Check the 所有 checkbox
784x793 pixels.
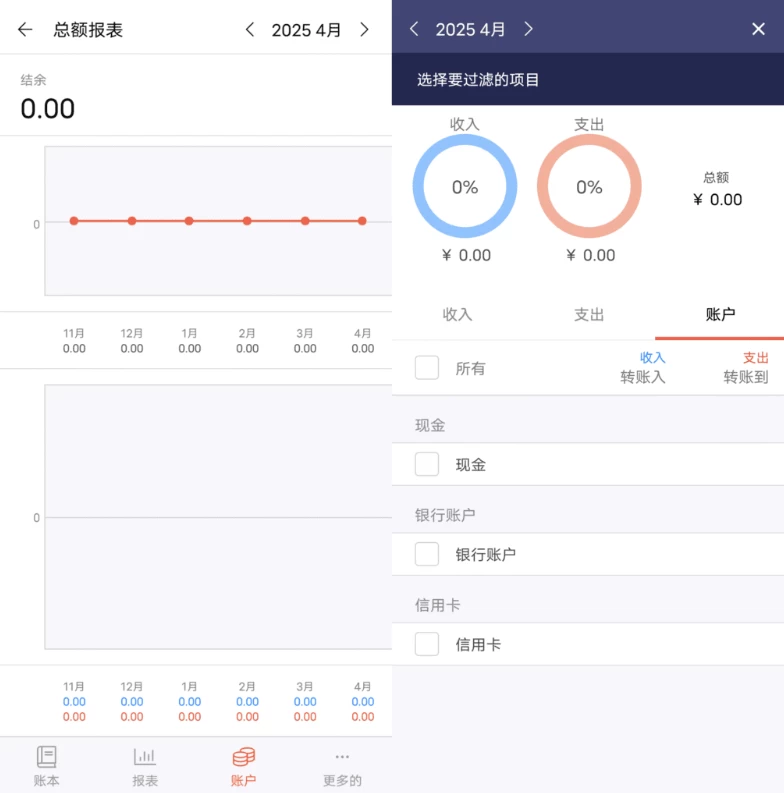pyautogui.click(x=427, y=367)
